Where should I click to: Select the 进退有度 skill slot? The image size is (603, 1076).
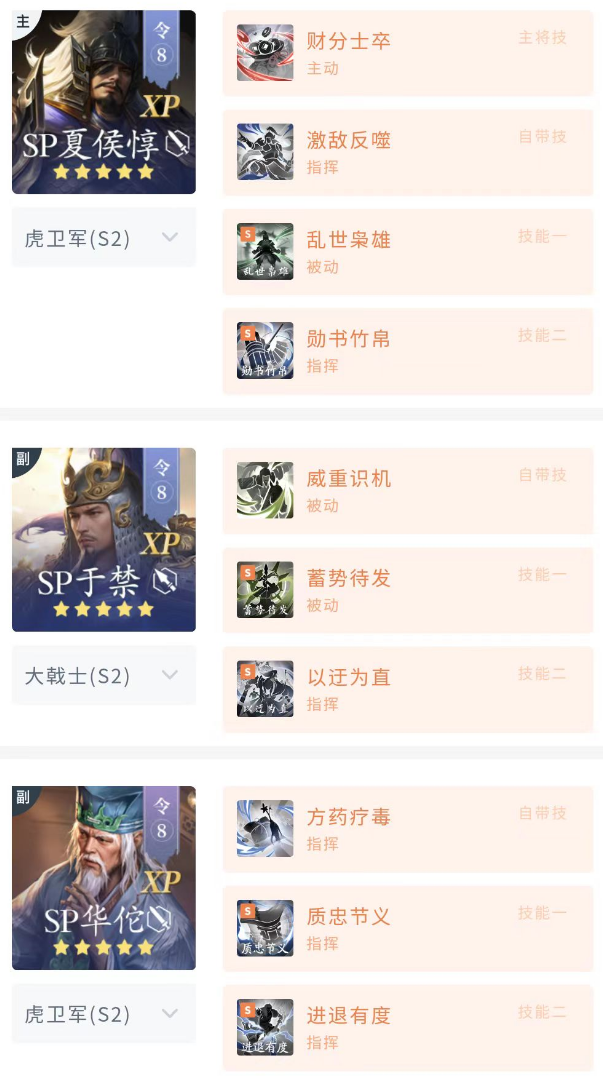point(407,1027)
